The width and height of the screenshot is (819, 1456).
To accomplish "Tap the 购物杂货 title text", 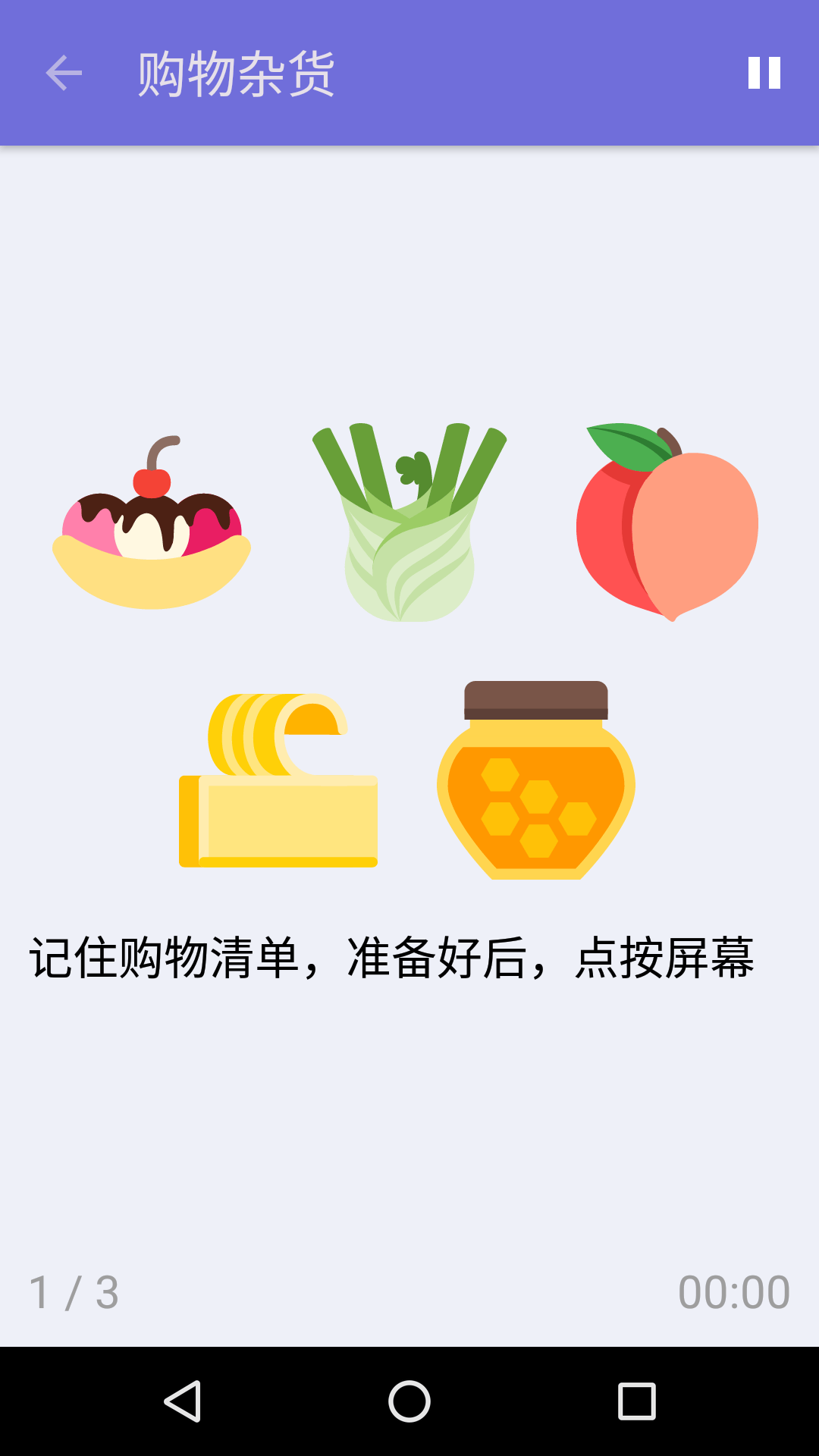I will point(237,73).
